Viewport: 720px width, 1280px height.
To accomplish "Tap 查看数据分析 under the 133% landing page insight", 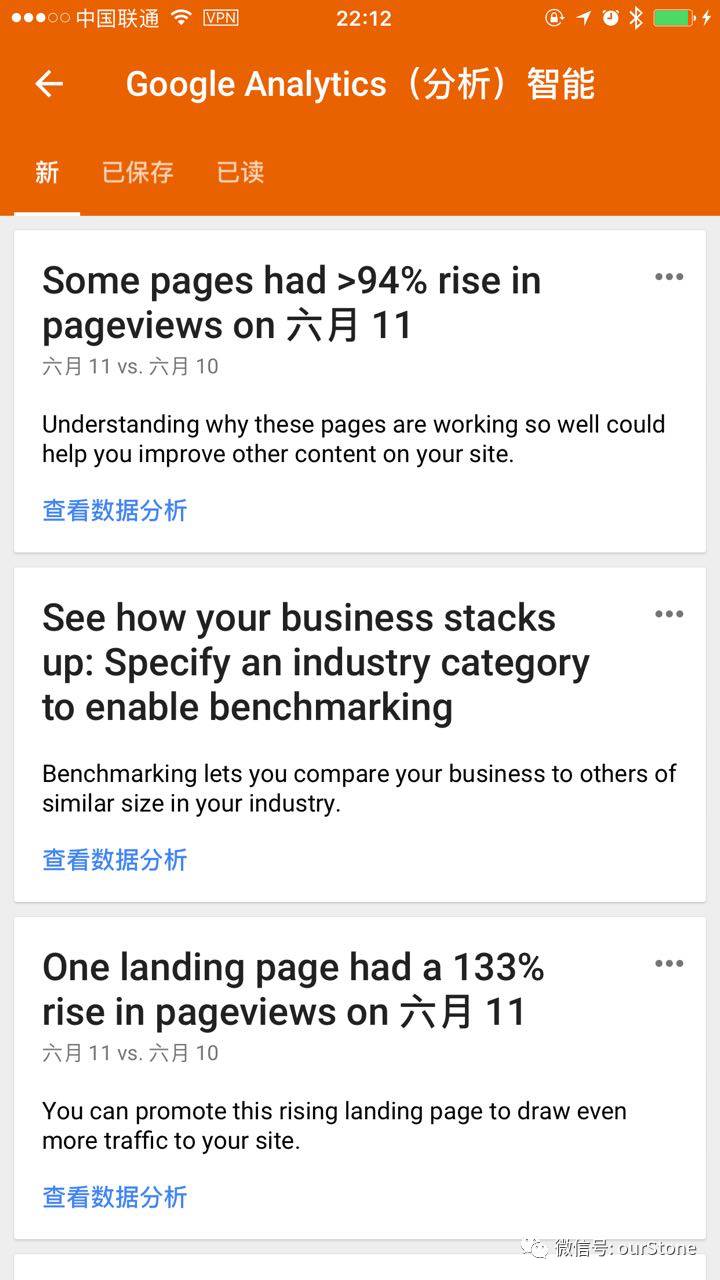I will click(115, 1197).
